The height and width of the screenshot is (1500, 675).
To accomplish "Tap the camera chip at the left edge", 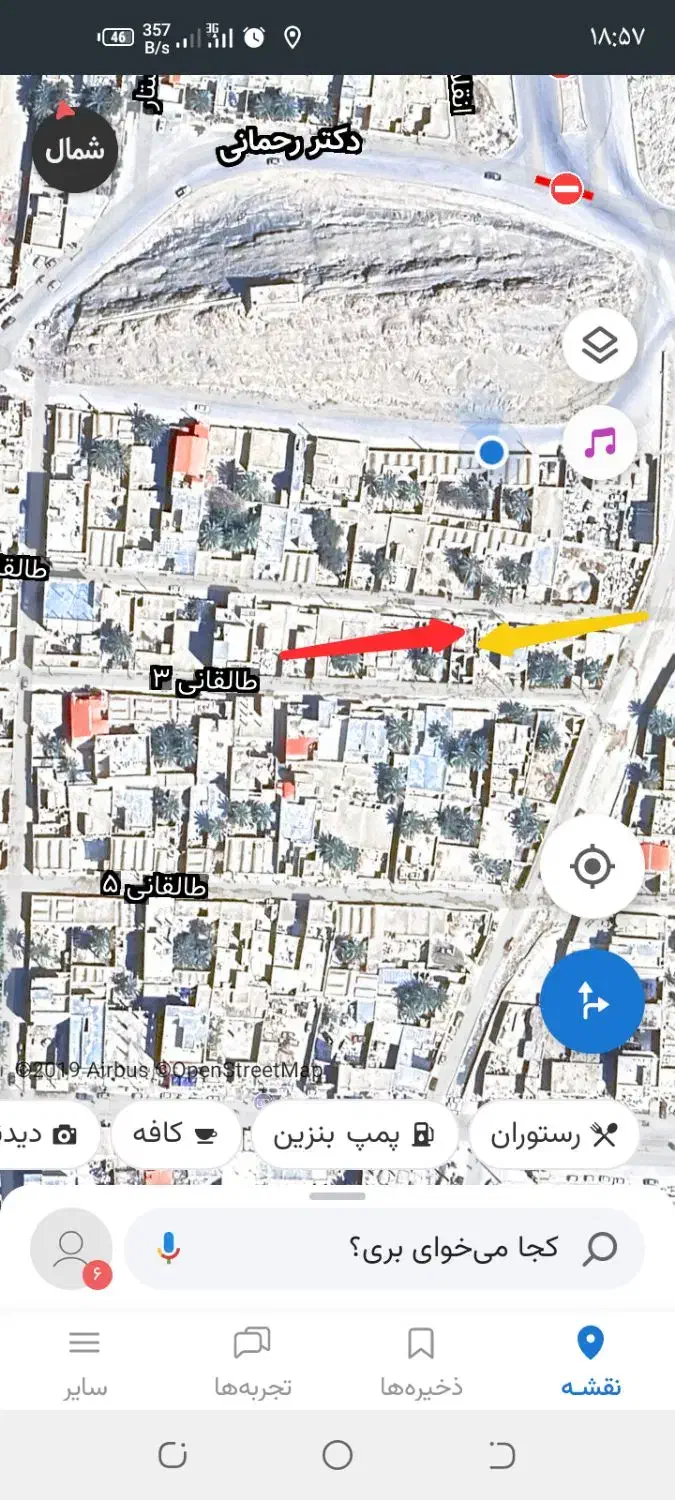I will [x=48, y=1134].
